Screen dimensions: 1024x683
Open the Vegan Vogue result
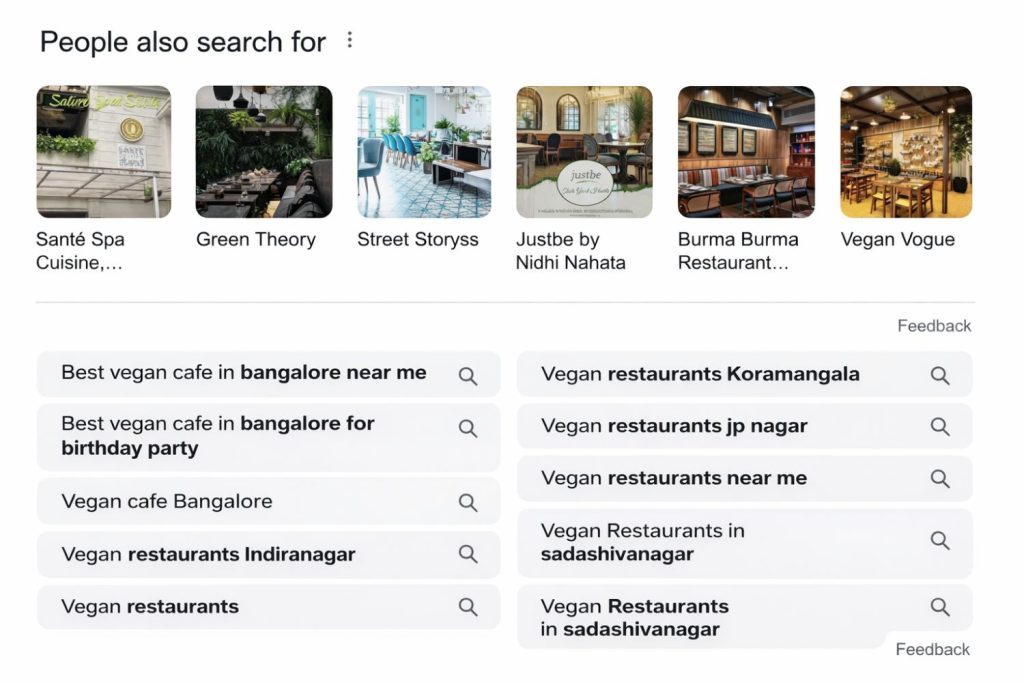[906, 152]
